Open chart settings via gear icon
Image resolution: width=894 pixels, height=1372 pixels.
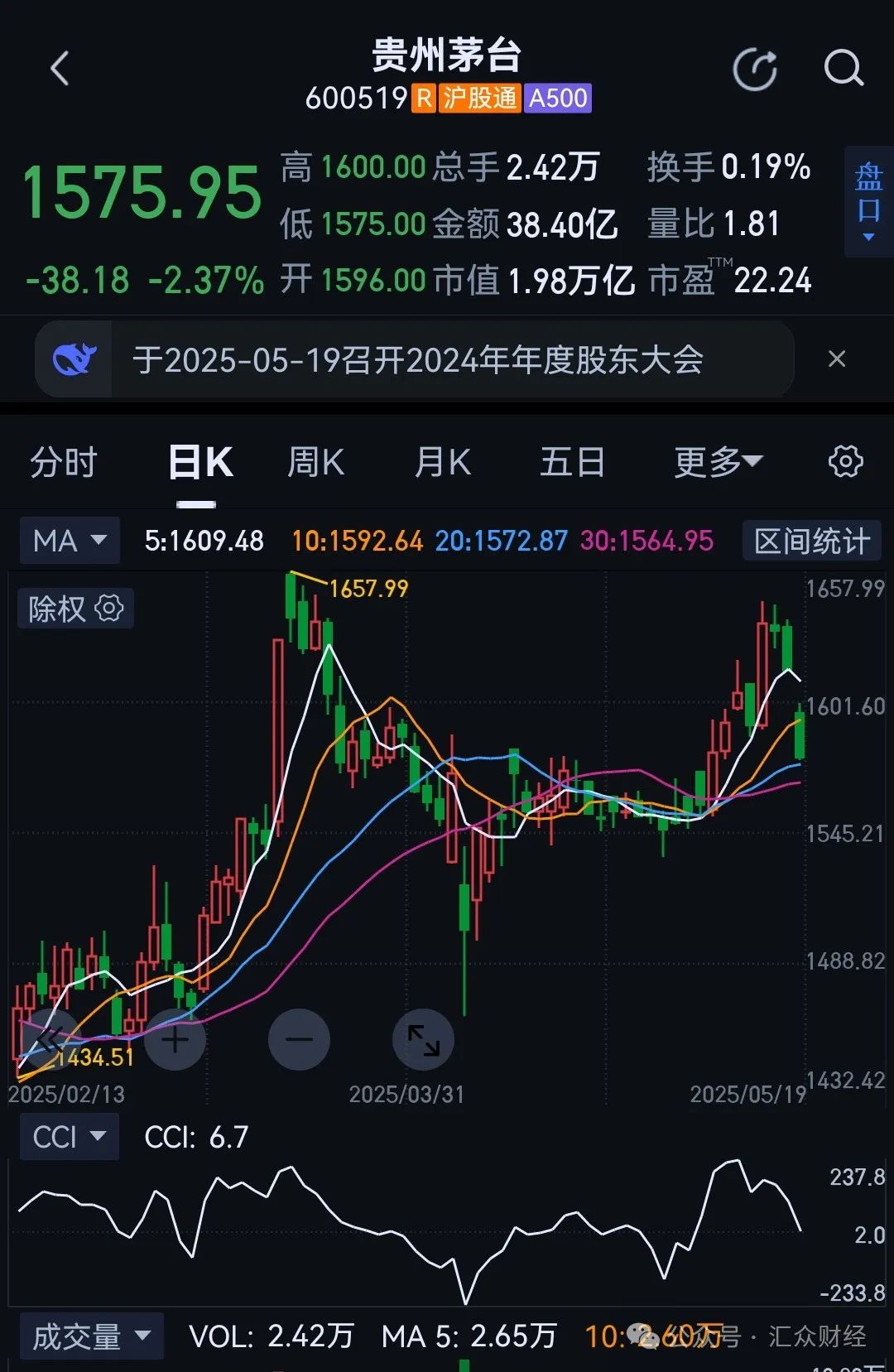click(x=845, y=461)
